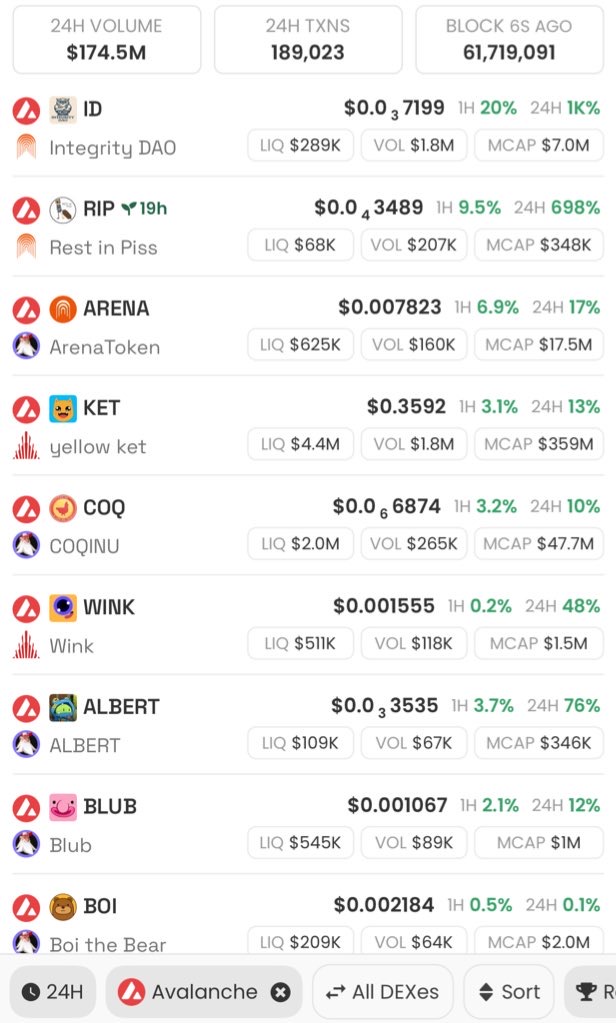Image resolution: width=616 pixels, height=1023 pixels.
Task: Remove the Avalanche chain filter
Action: (281, 992)
